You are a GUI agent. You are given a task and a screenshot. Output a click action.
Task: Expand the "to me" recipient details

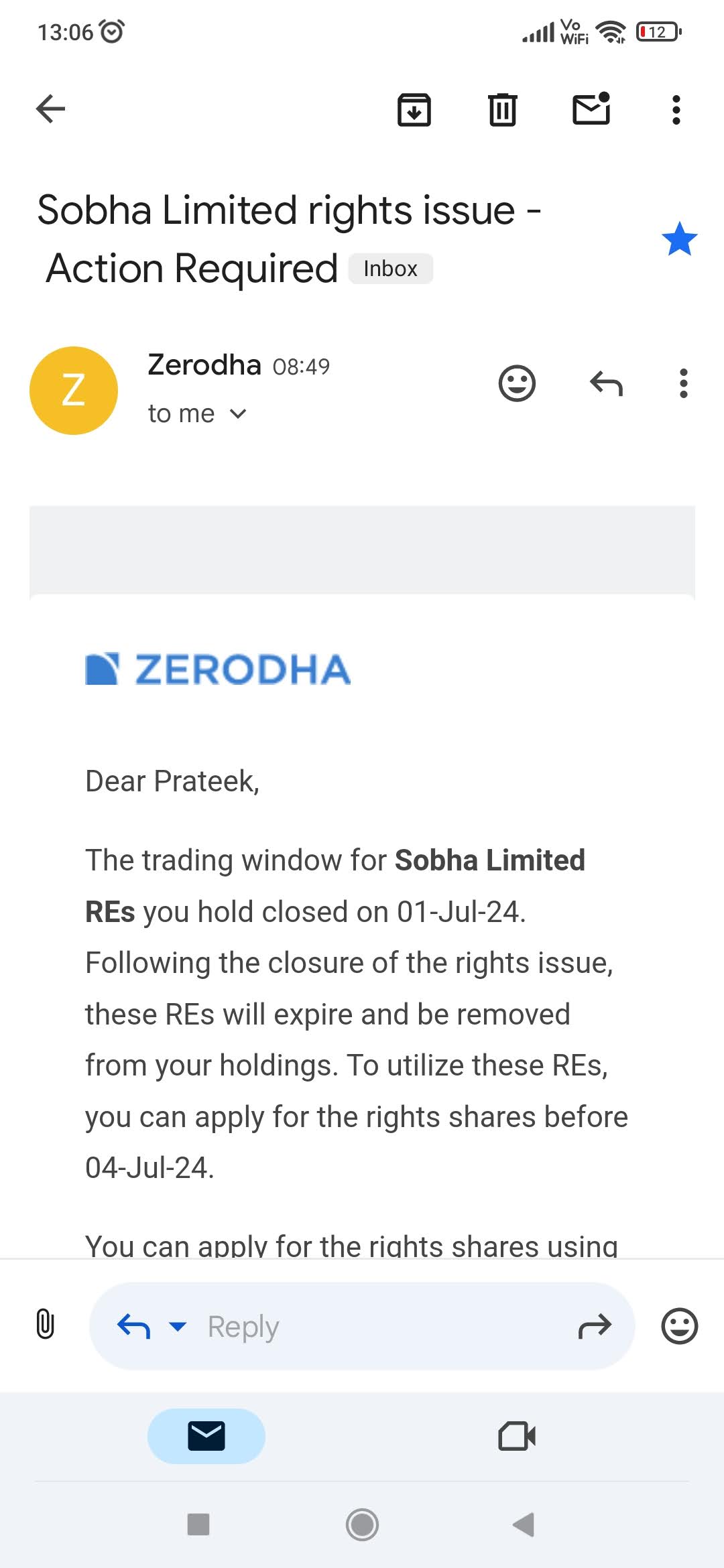pyautogui.click(x=197, y=414)
